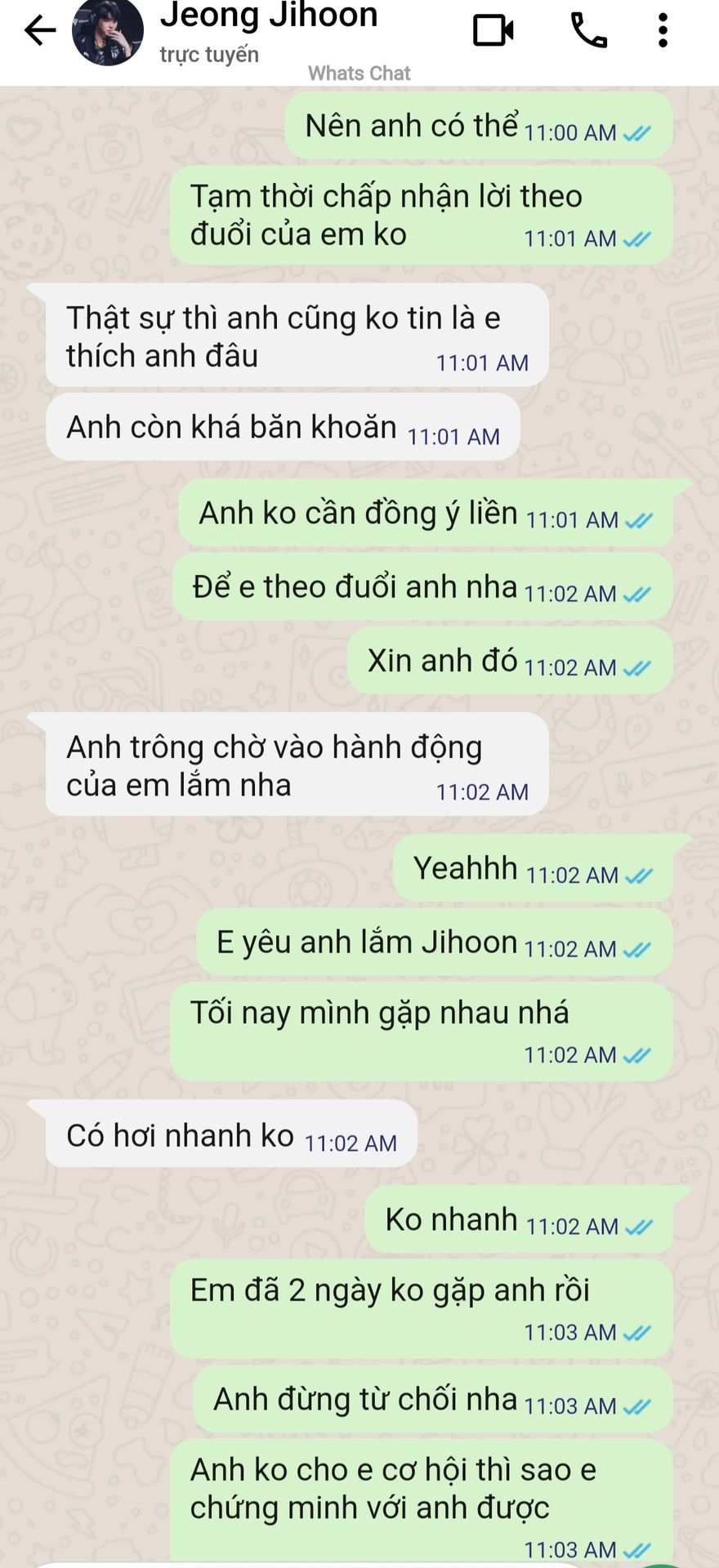Open the three-dot overflow menu
The image size is (719, 1568).
pyautogui.click(x=663, y=31)
